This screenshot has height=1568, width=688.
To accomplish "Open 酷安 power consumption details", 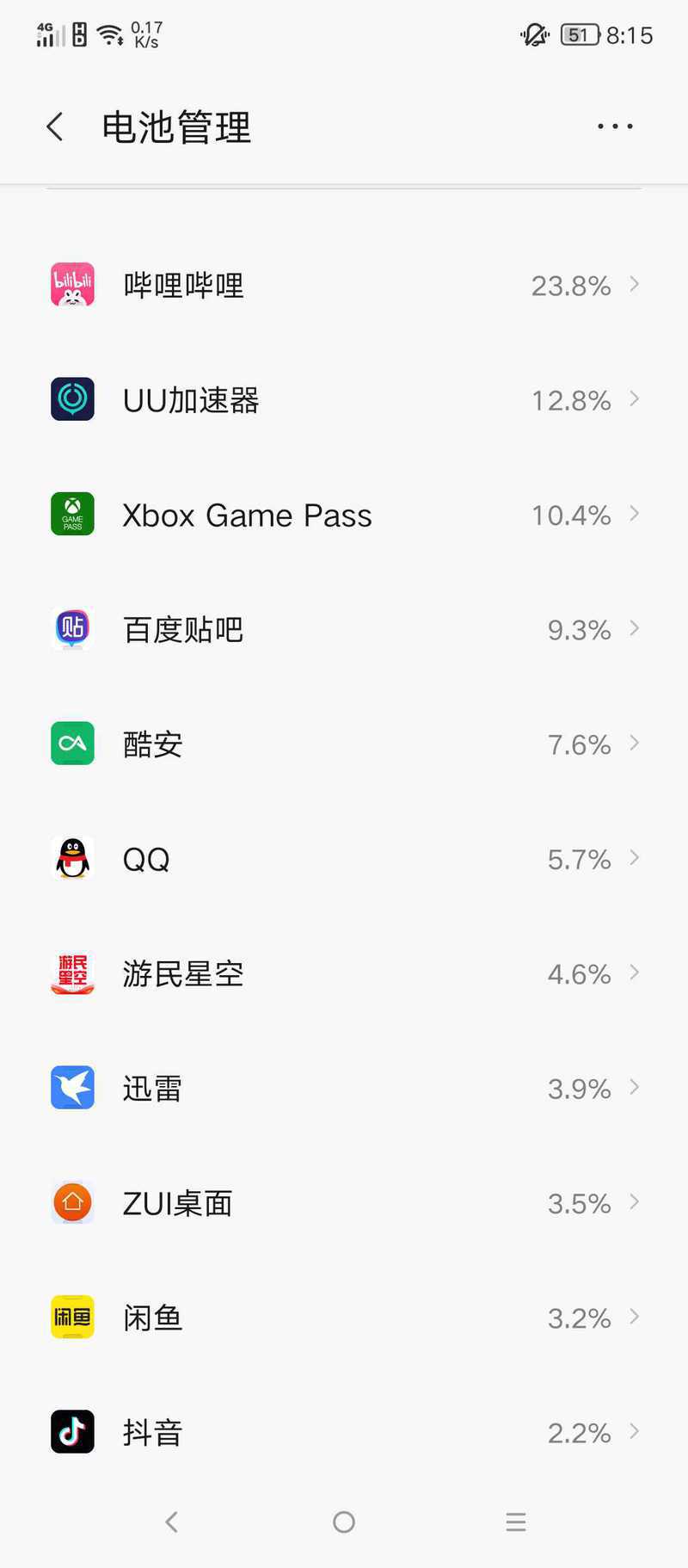I will pyautogui.click(x=344, y=744).
